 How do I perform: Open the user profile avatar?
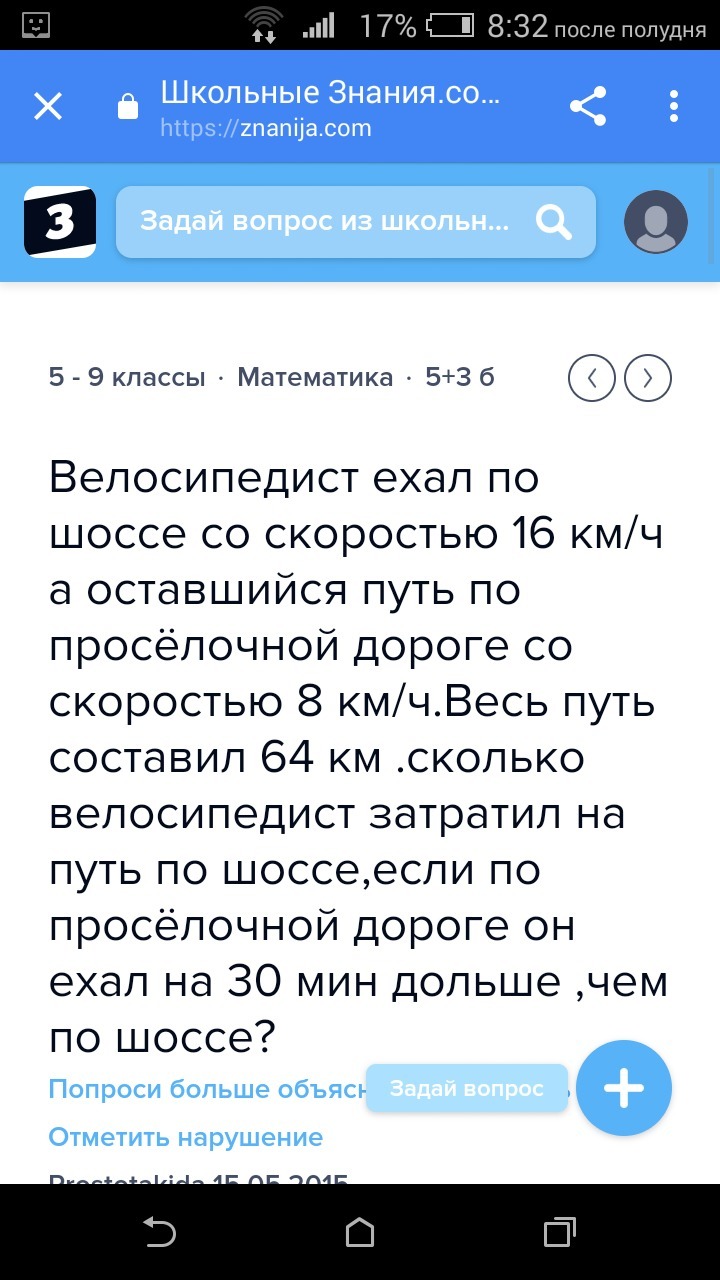pyautogui.click(x=655, y=221)
